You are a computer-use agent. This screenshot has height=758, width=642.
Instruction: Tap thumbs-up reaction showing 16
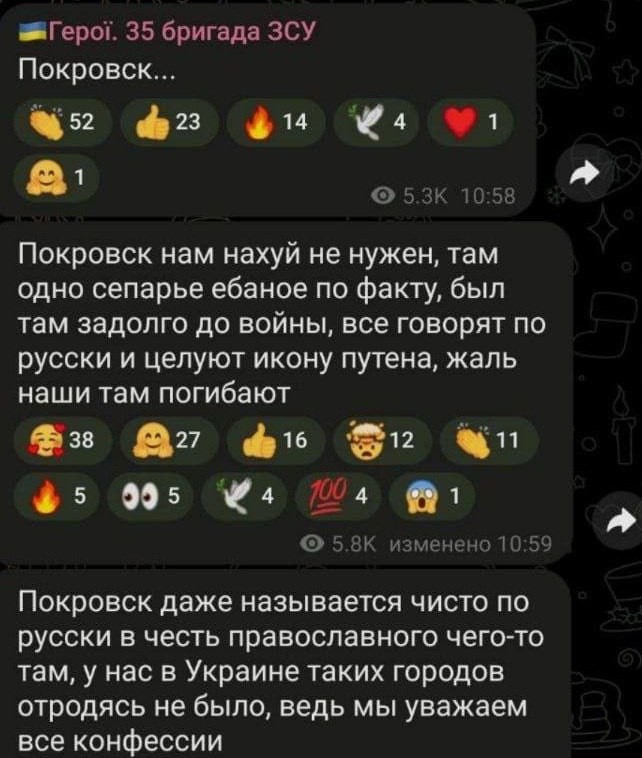click(x=265, y=437)
